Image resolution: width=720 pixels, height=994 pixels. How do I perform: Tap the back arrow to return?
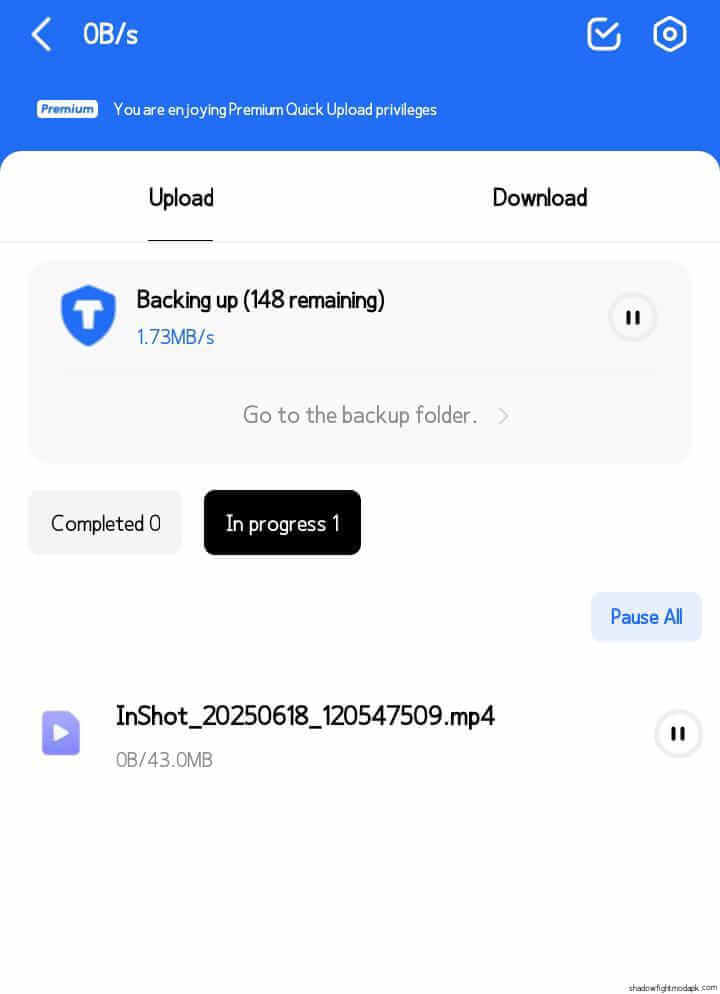41,34
